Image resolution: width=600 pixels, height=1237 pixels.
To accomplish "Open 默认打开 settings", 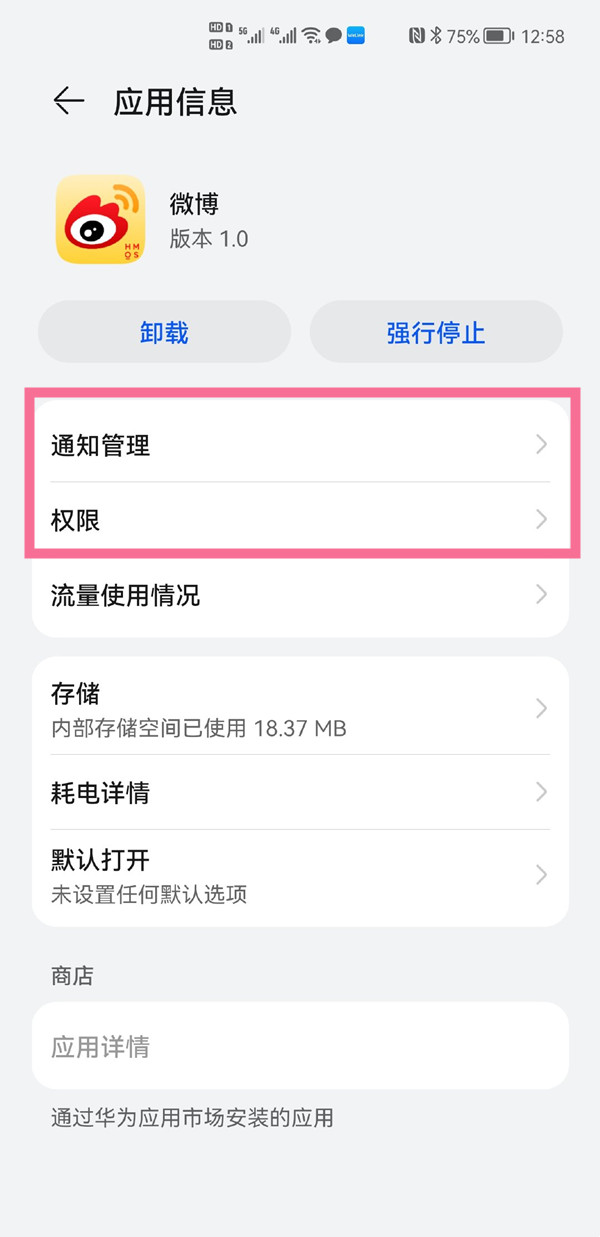I will click(300, 875).
